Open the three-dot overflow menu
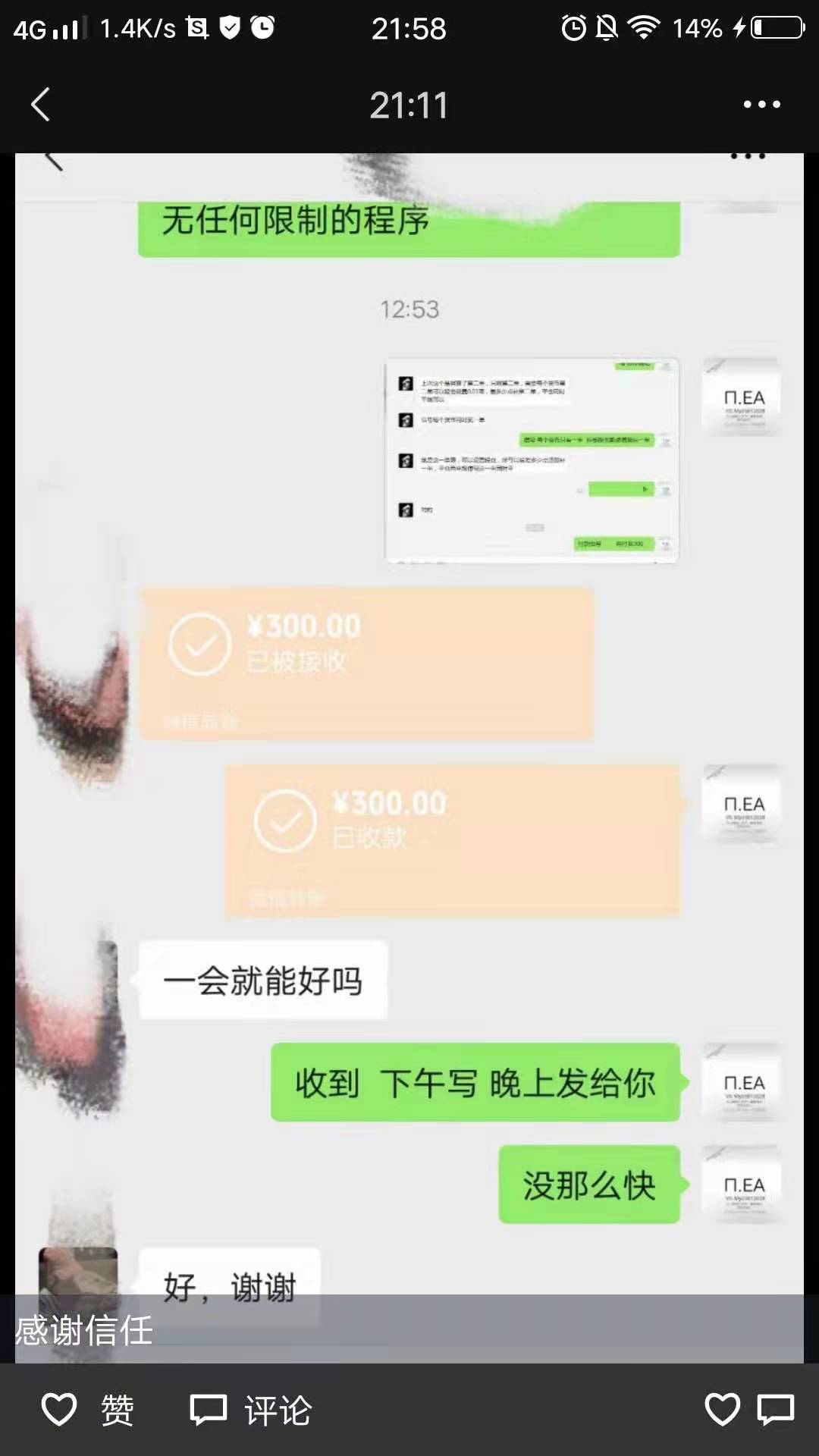 [x=761, y=105]
